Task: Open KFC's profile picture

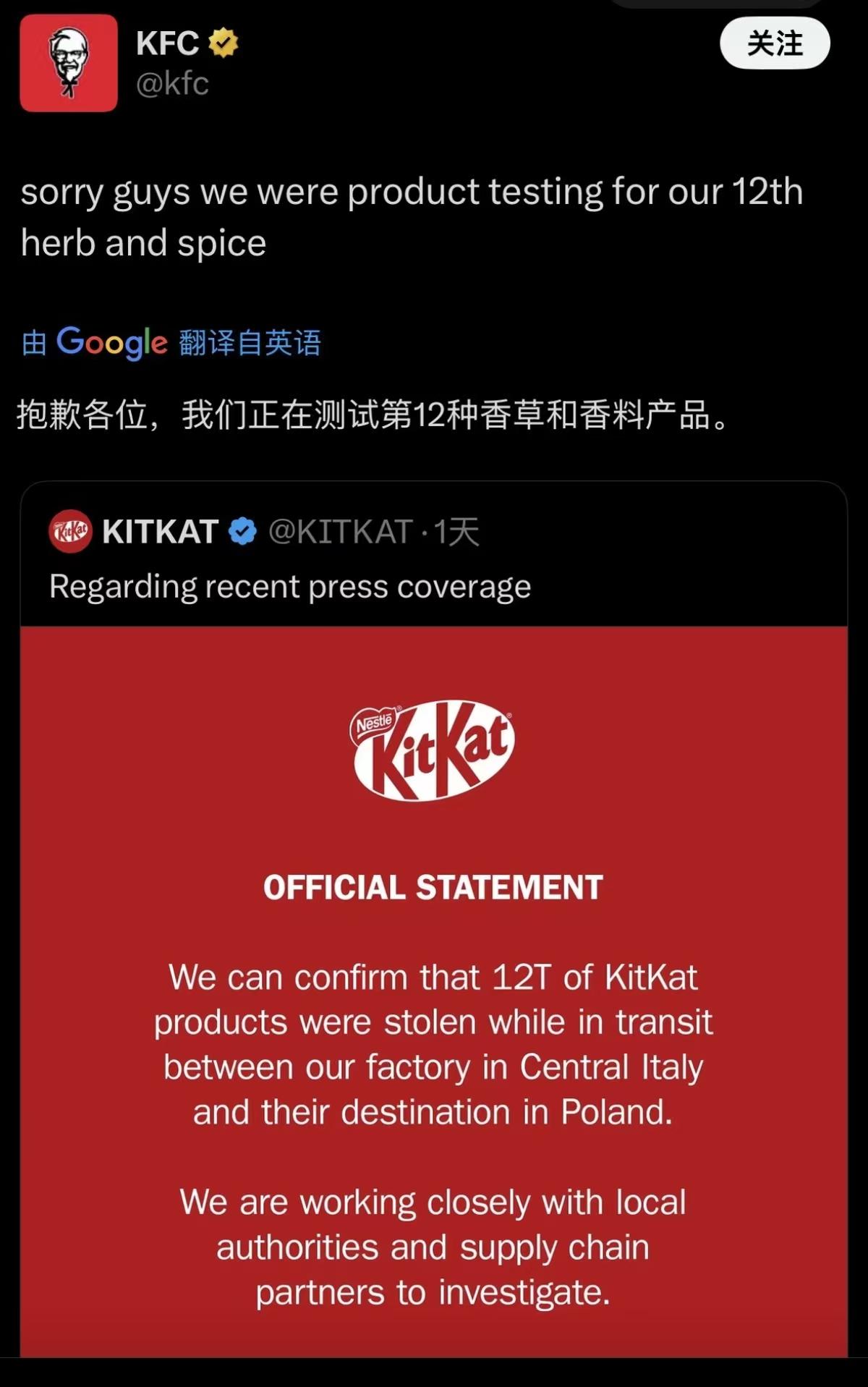Action: tap(69, 63)
